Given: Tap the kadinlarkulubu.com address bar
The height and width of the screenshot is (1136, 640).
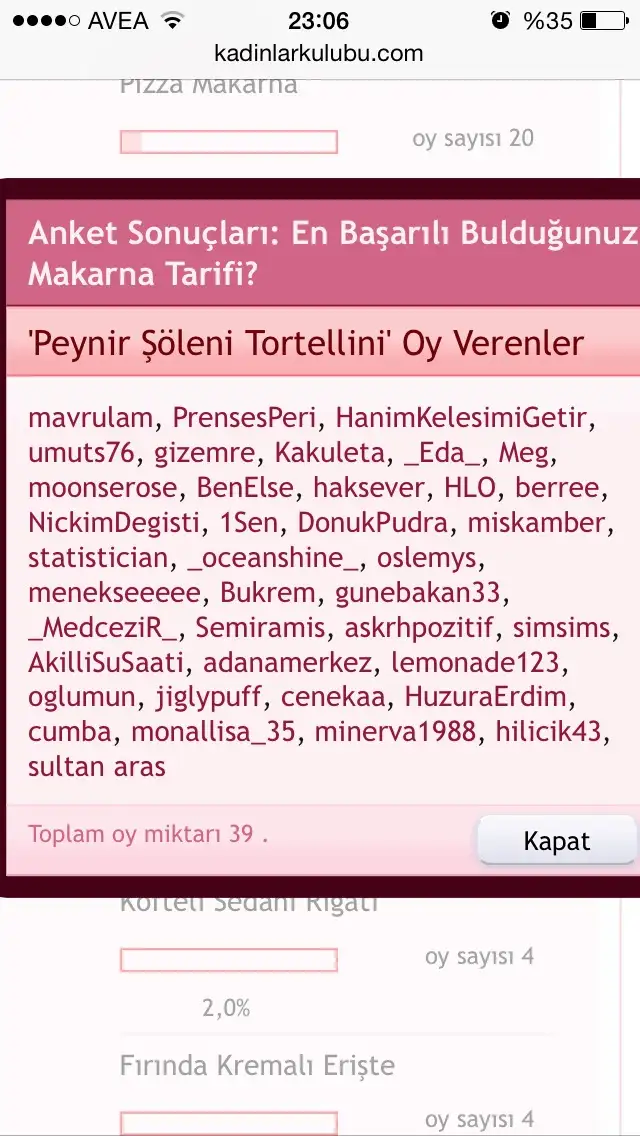Looking at the screenshot, I should (x=319, y=53).
